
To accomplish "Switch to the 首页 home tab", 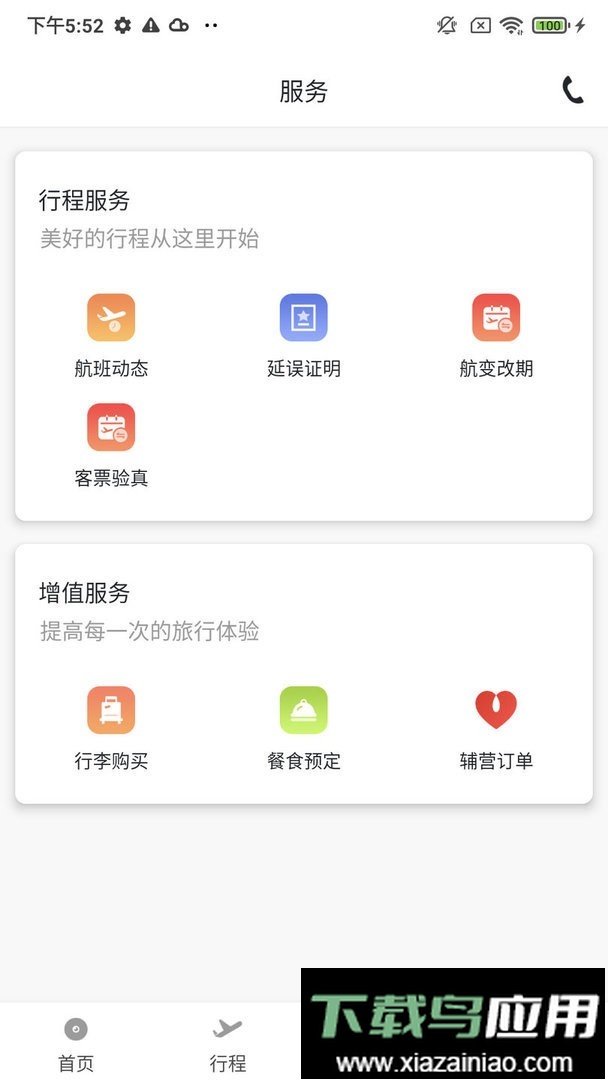I will (x=76, y=1042).
